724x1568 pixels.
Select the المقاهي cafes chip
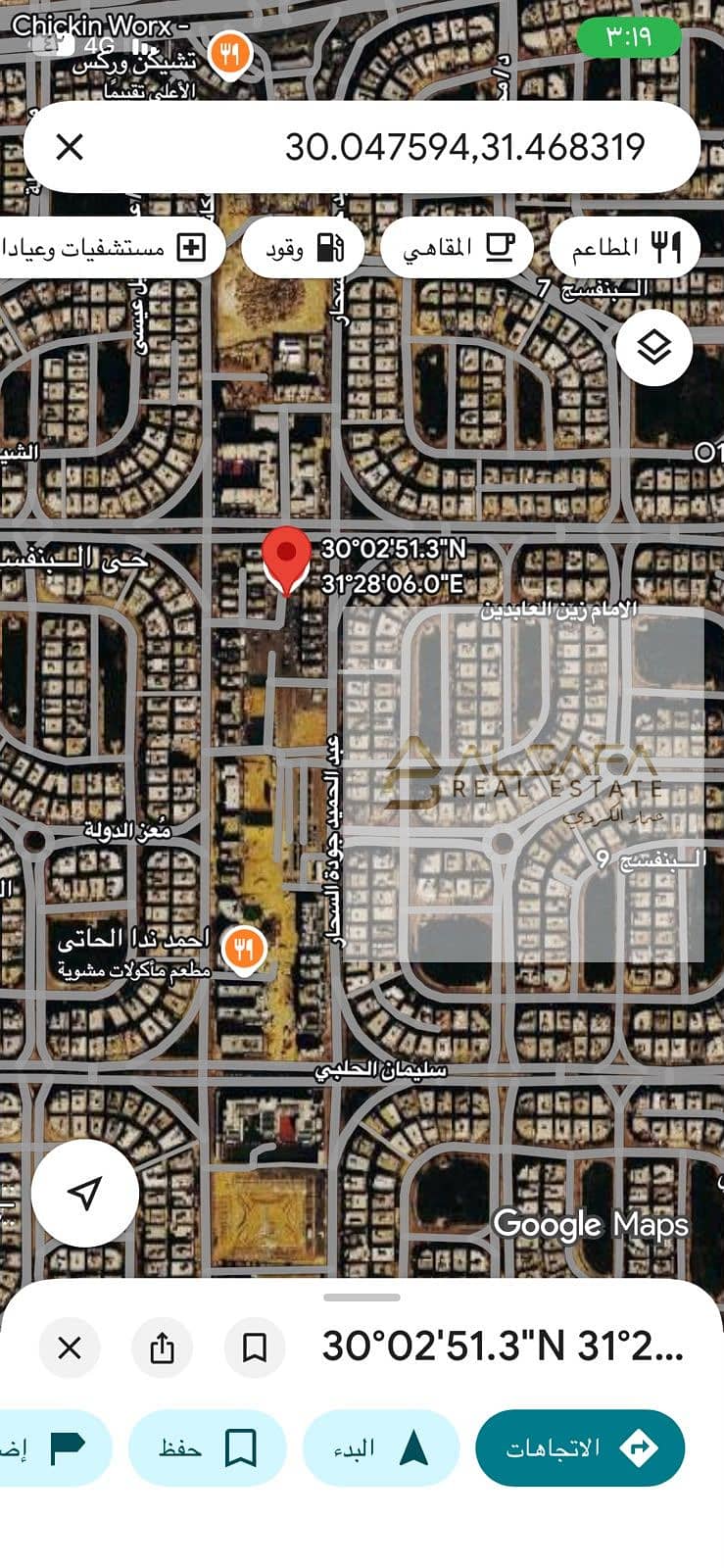459,248
